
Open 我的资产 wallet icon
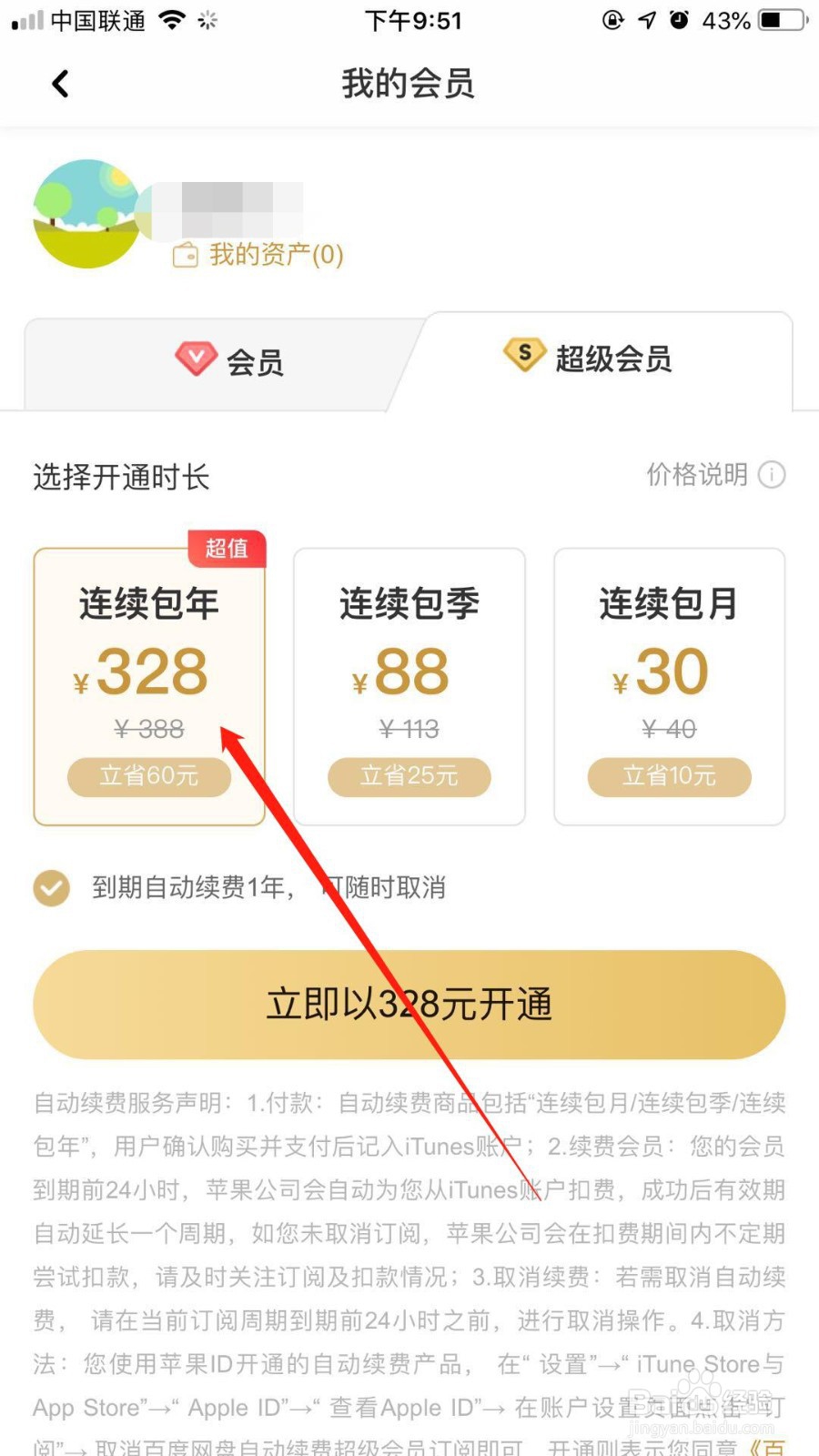pyautogui.click(x=187, y=254)
